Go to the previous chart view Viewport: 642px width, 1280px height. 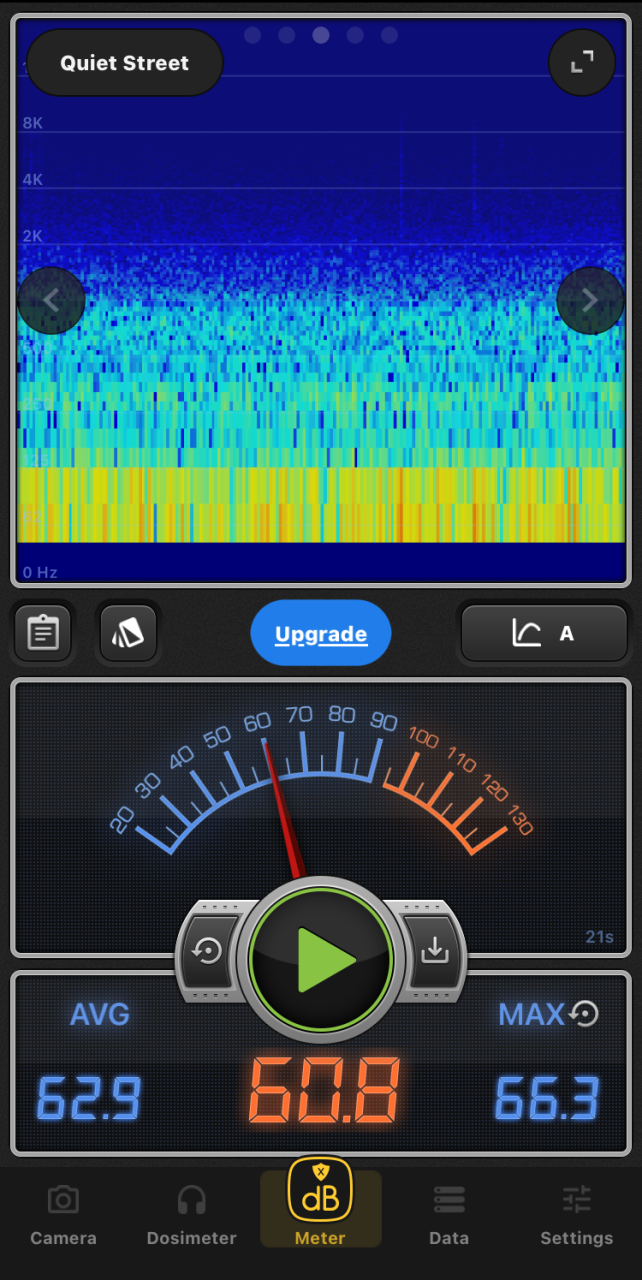point(51,300)
